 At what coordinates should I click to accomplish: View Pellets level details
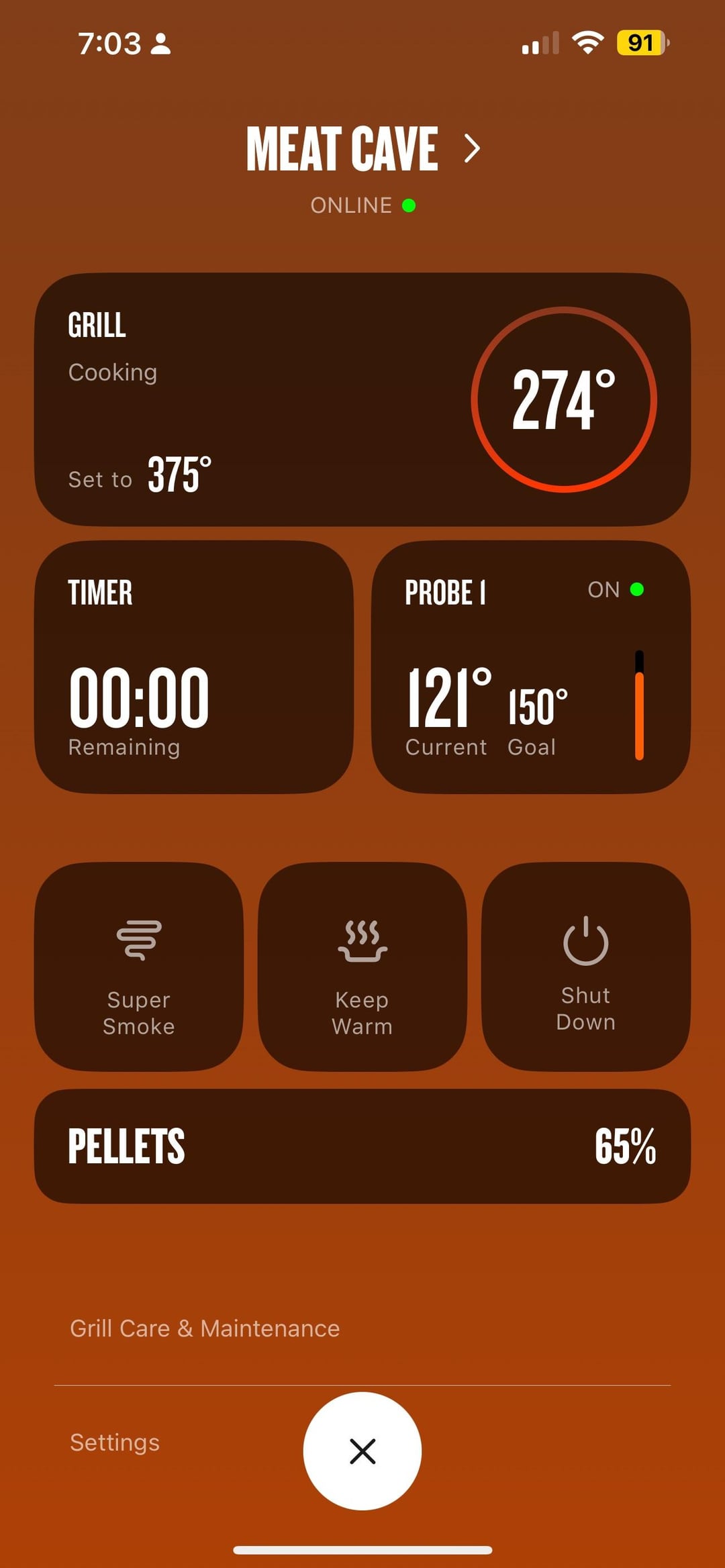click(362, 1146)
